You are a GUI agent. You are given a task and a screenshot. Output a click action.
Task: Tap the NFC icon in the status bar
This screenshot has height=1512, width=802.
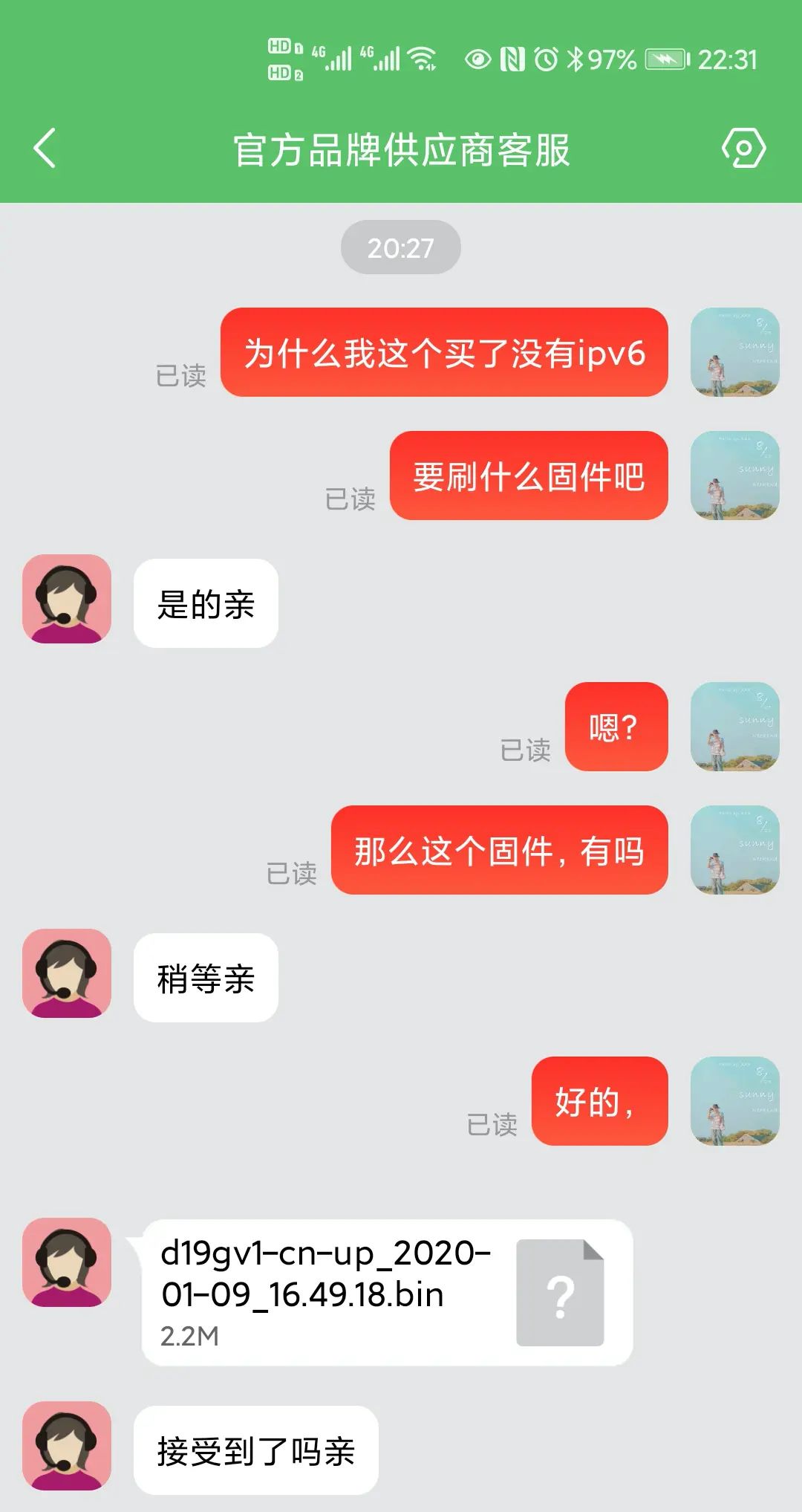[513, 59]
